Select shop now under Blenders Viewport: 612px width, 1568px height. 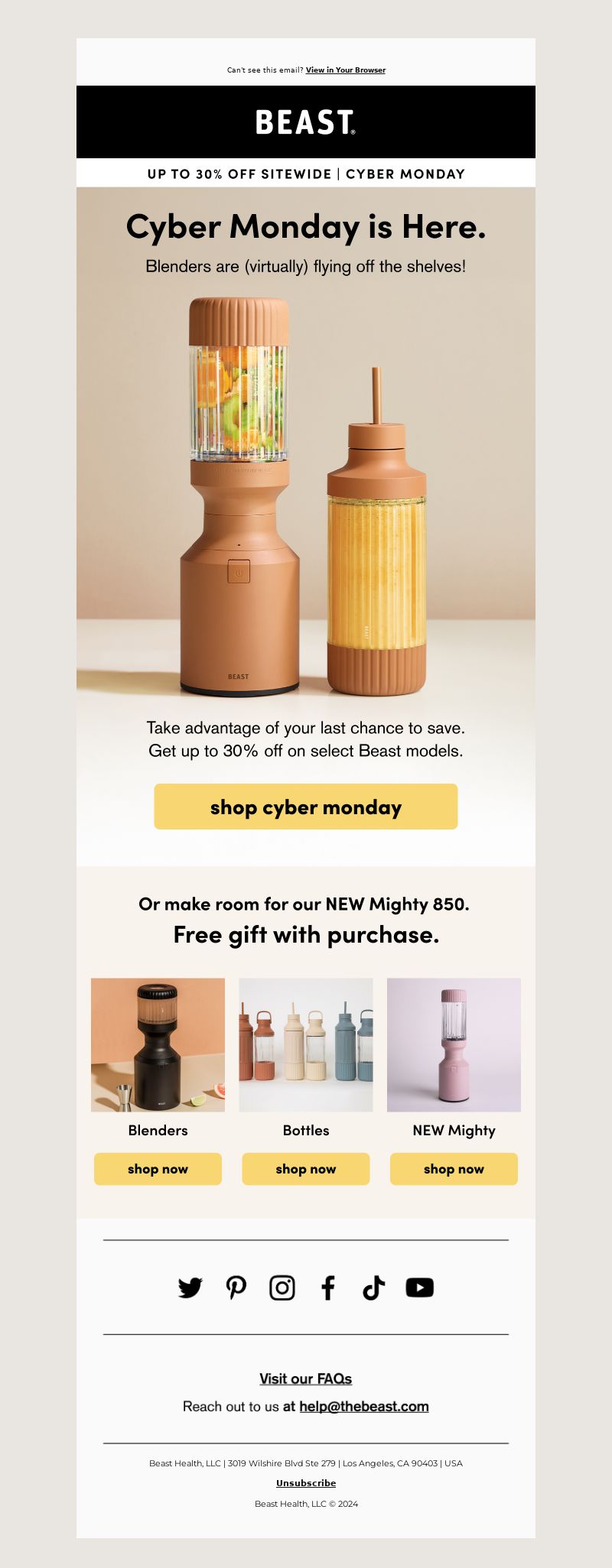point(158,1169)
